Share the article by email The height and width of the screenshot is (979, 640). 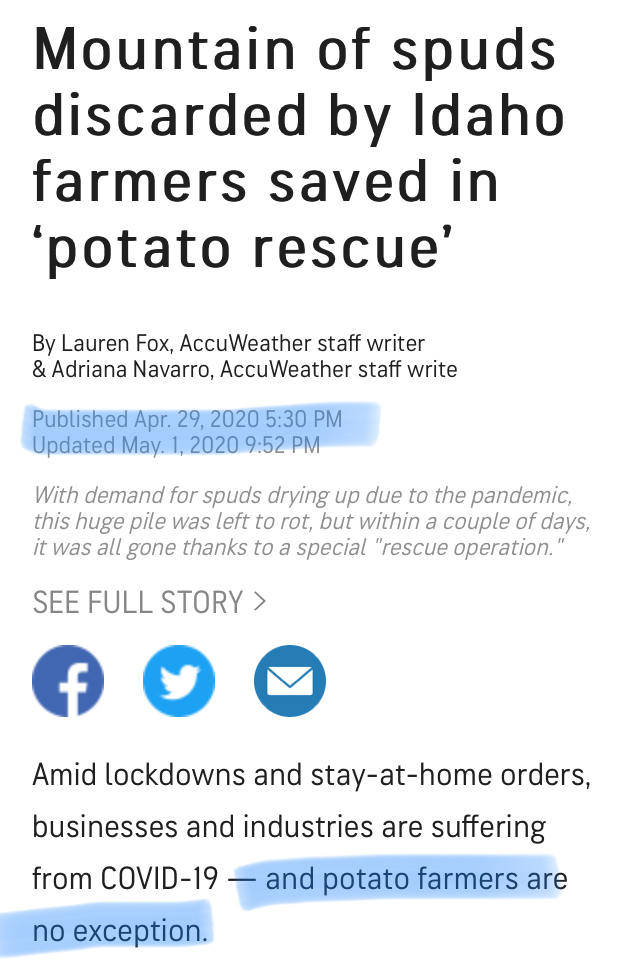(x=290, y=681)
